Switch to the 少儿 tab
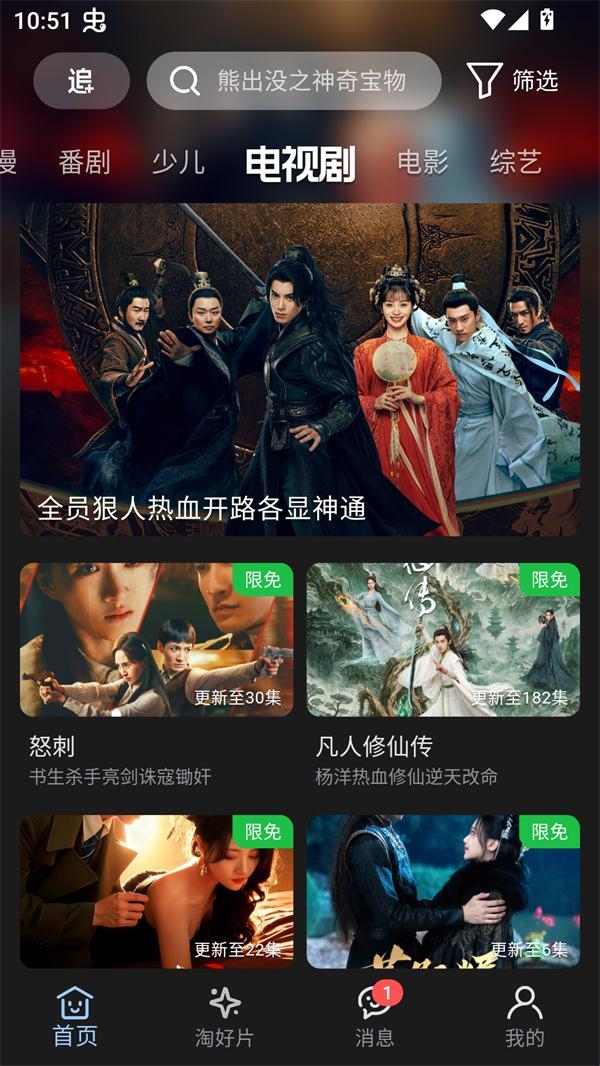This screenshot has height=1066, width=600. point(178,163)
